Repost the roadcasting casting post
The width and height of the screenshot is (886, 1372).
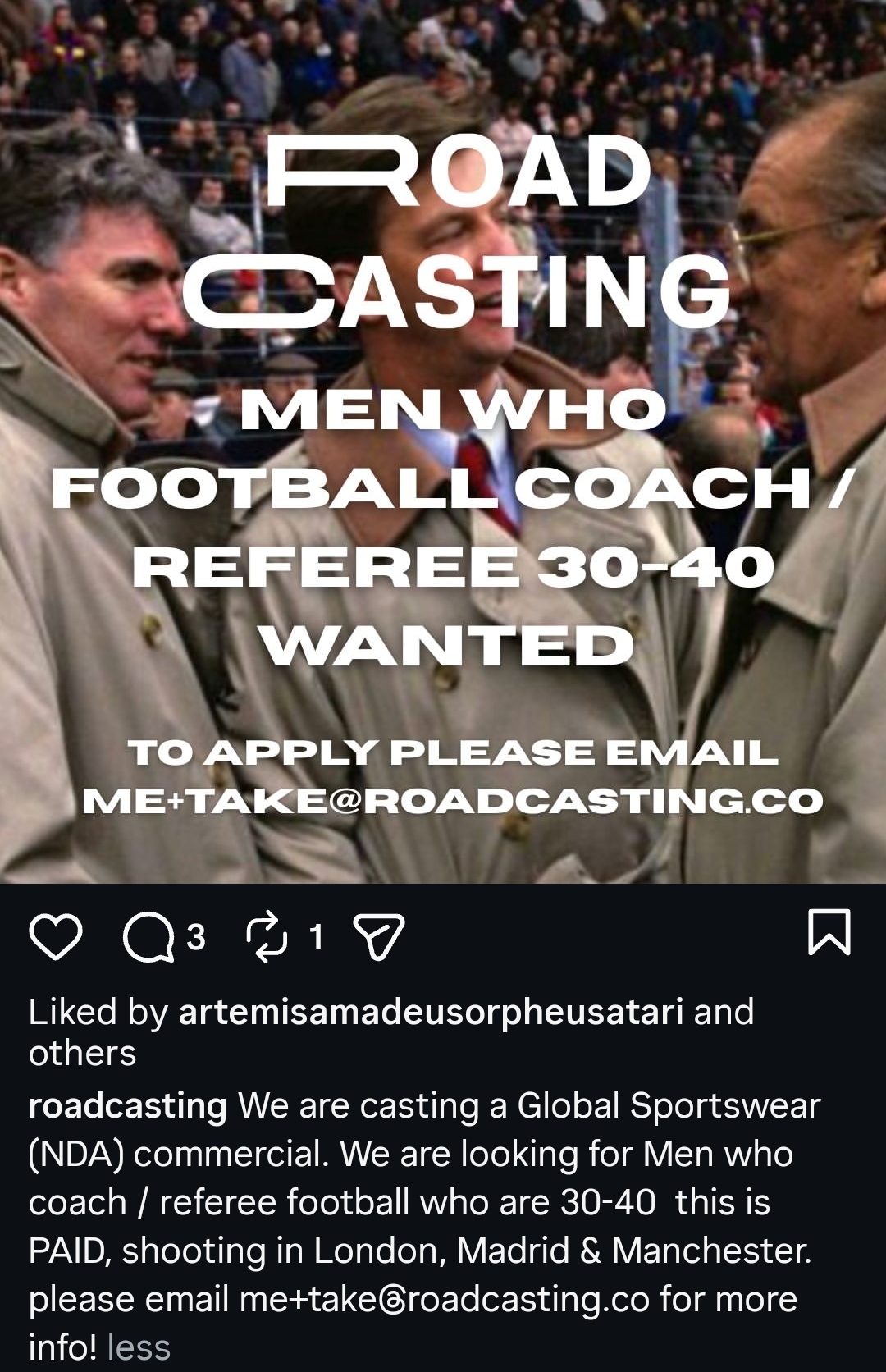click(x=267, y=937)
